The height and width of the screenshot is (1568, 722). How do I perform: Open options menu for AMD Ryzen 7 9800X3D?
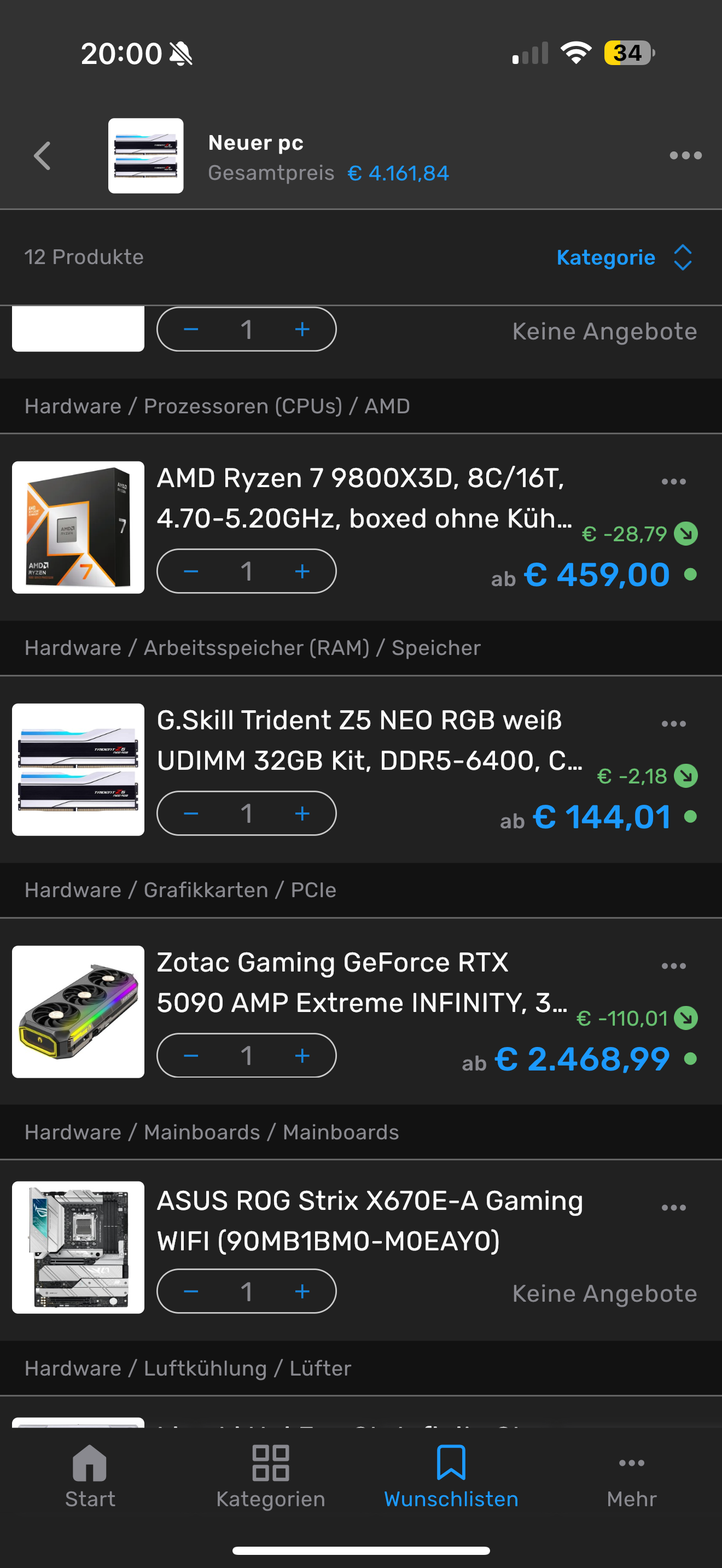click(x=673, y=482)
